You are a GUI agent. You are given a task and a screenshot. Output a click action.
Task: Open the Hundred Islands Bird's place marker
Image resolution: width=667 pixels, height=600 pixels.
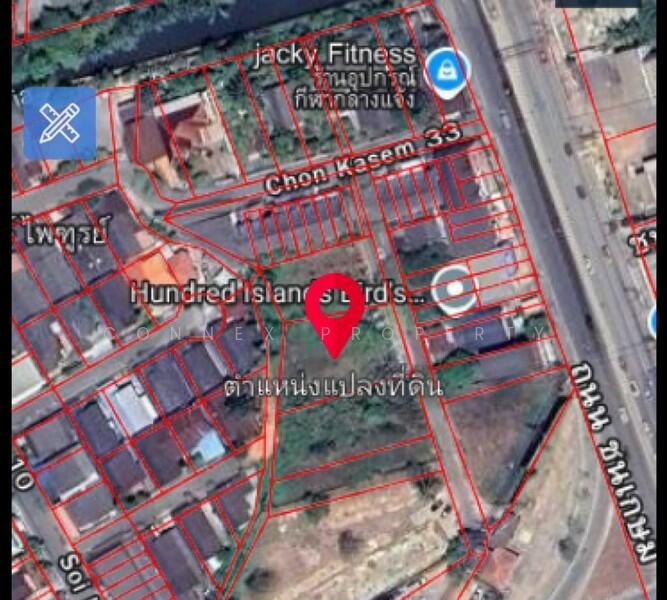coord(456,291)
